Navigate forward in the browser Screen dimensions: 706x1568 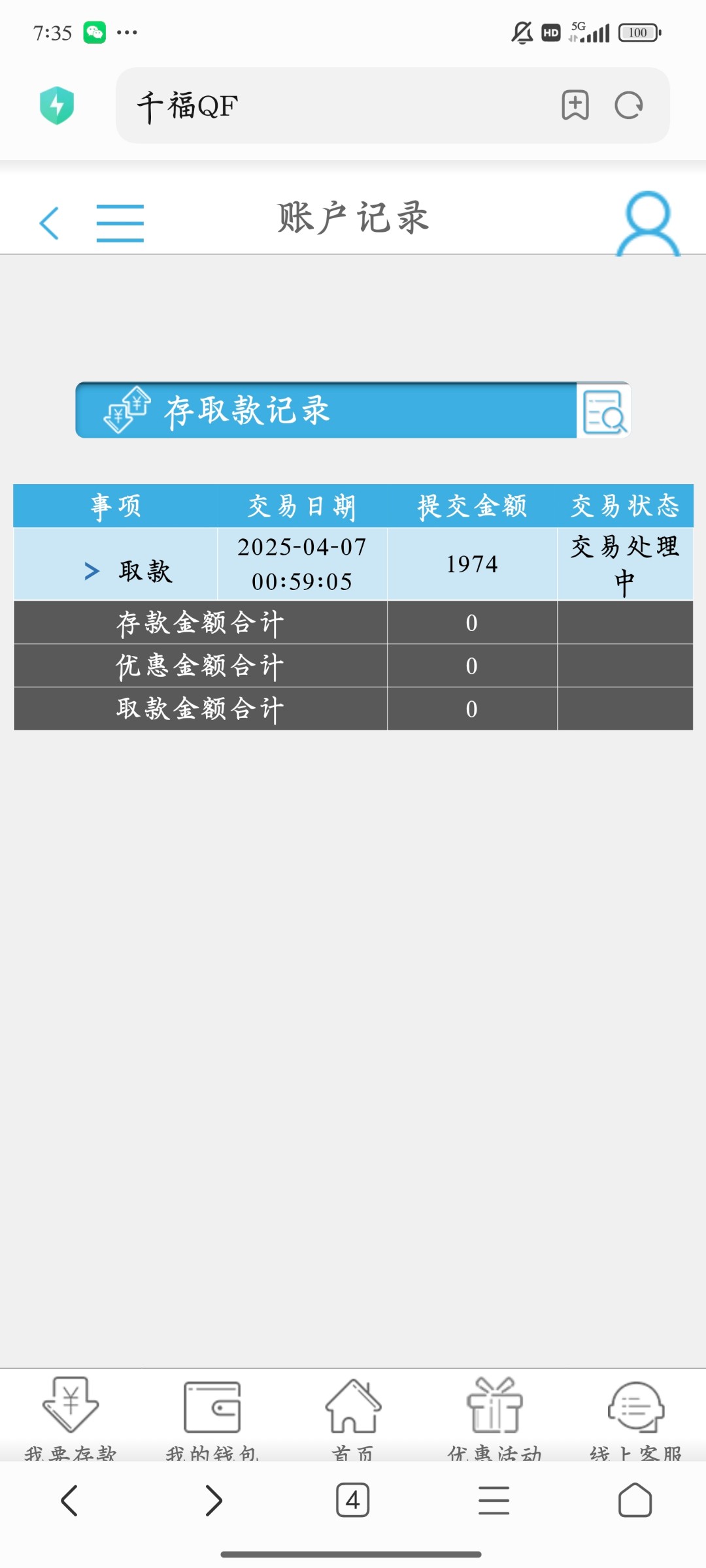tap(213, 1500)
